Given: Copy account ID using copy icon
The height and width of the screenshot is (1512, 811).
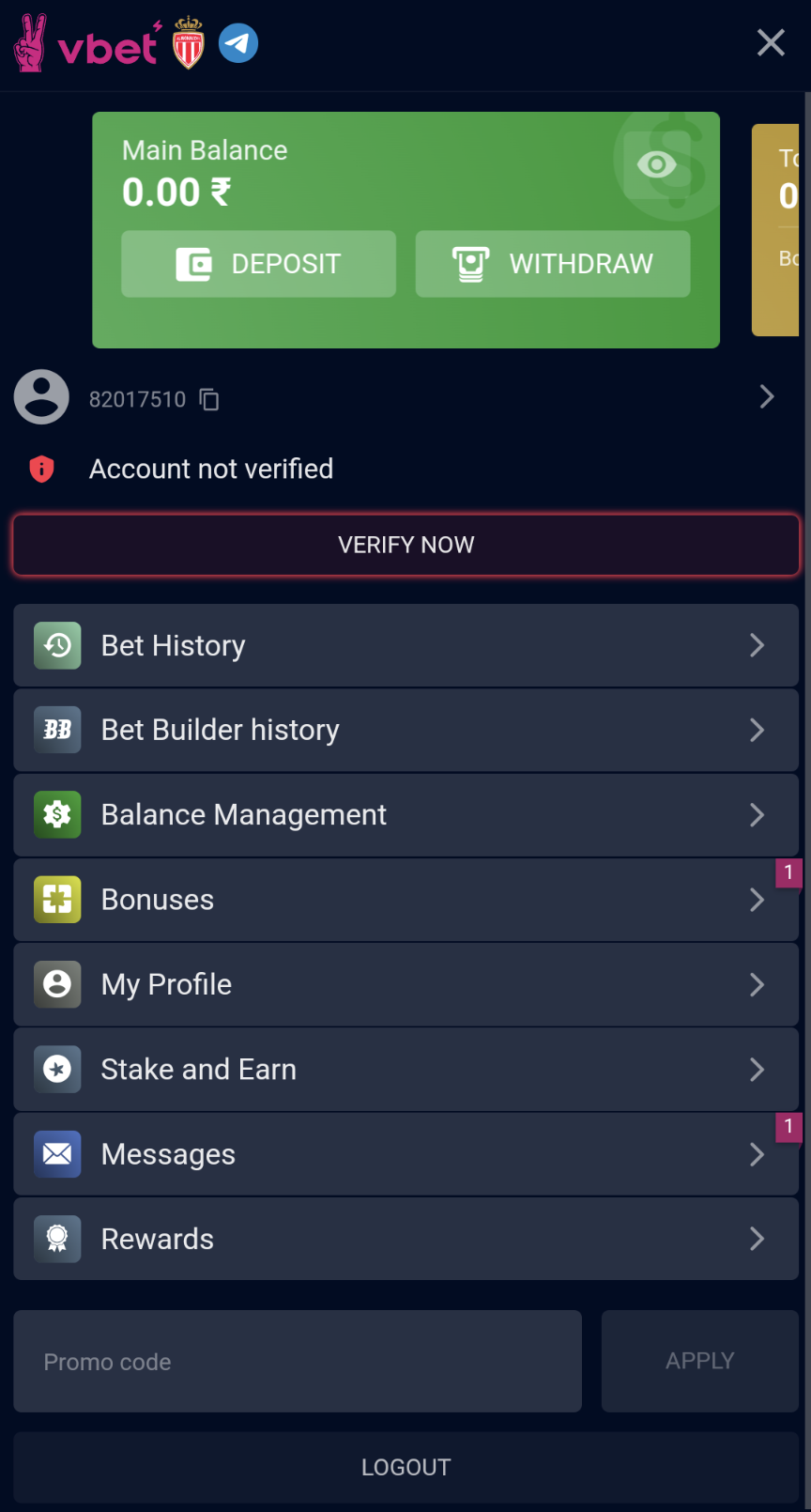Looking at the screenshot, I should pos(209,399).
